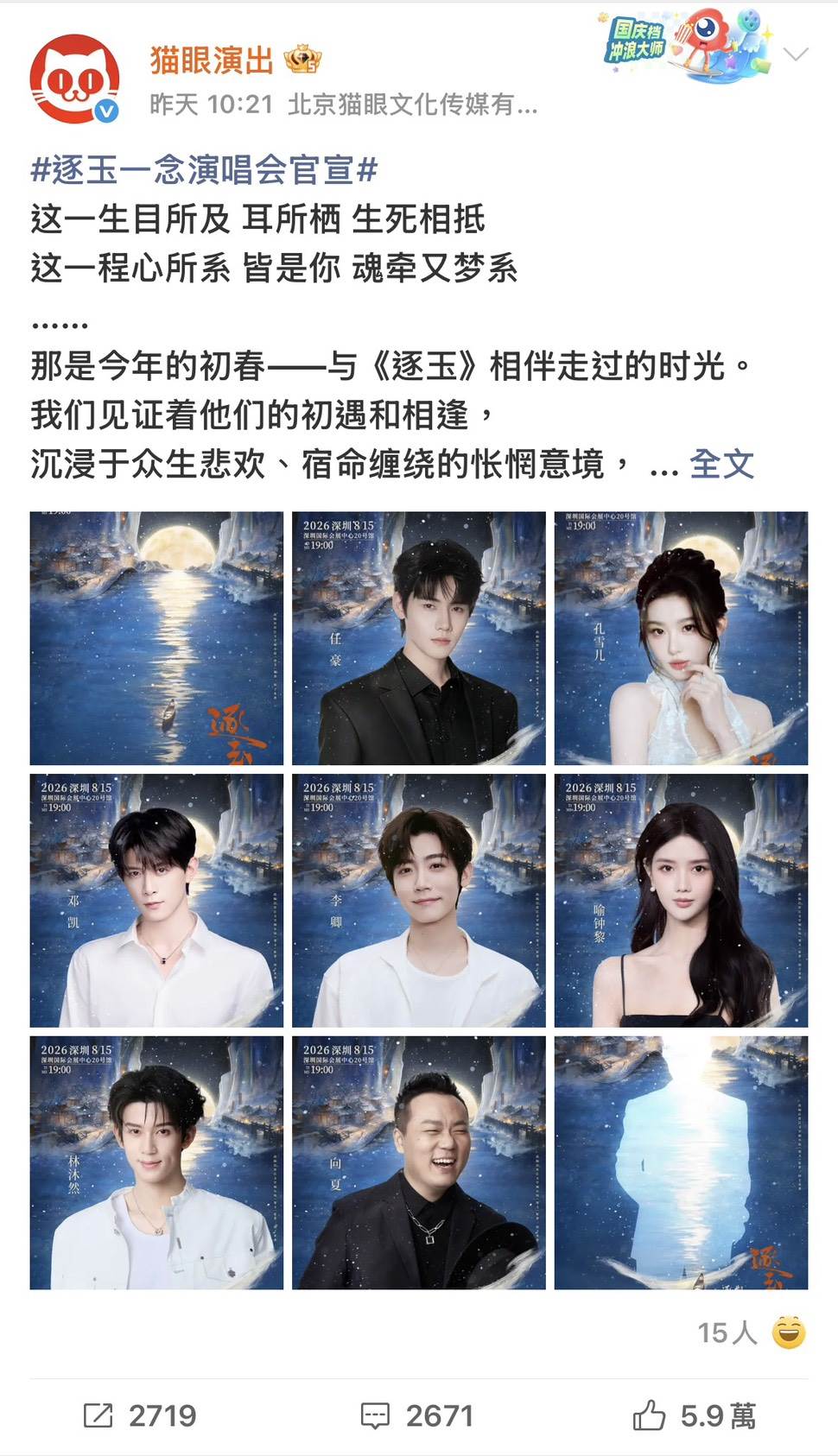This screenshot has height=1456, width=838.
Task: Open hashtag #逐玉一念演唱会官宣#
Action: (x=205, y=170)
